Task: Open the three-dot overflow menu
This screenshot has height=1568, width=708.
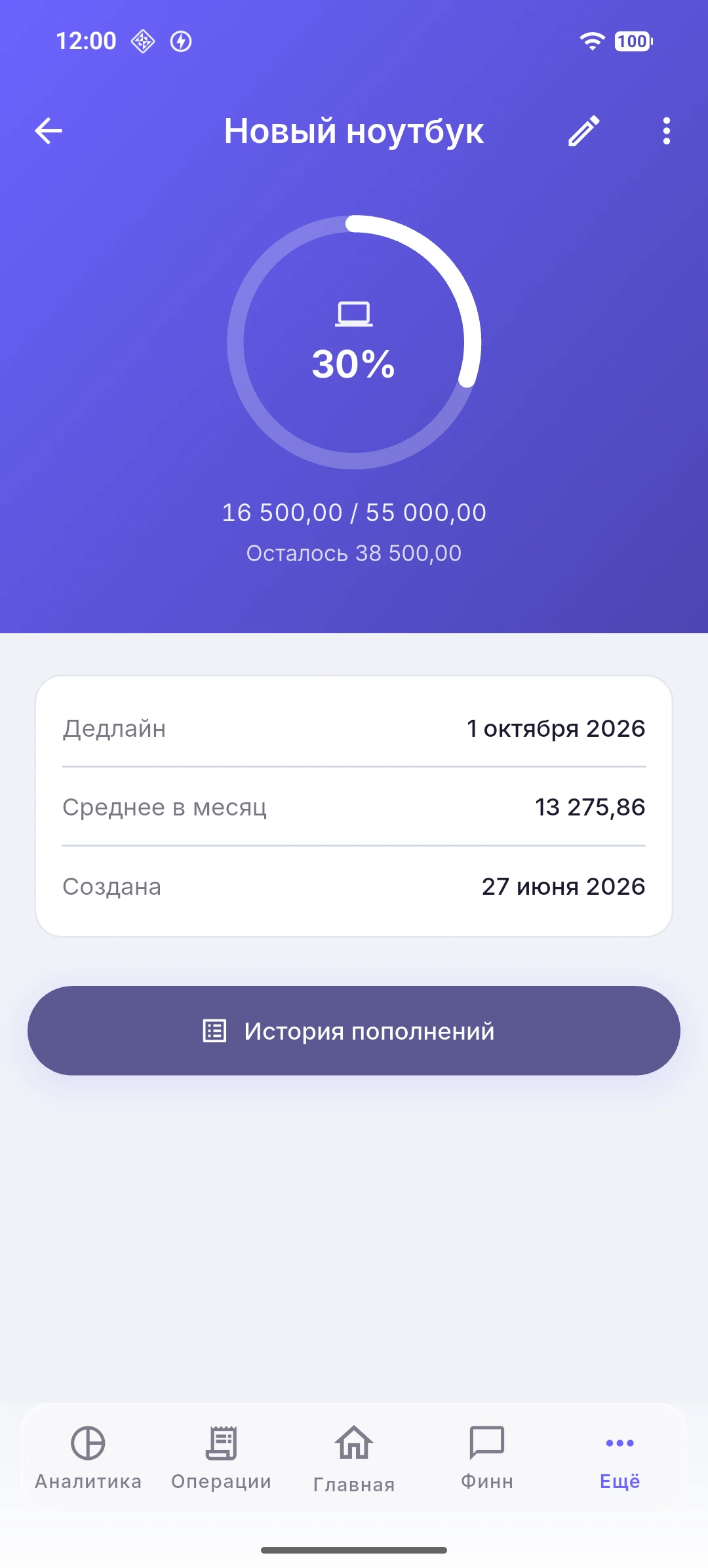Action: point(666,131)
